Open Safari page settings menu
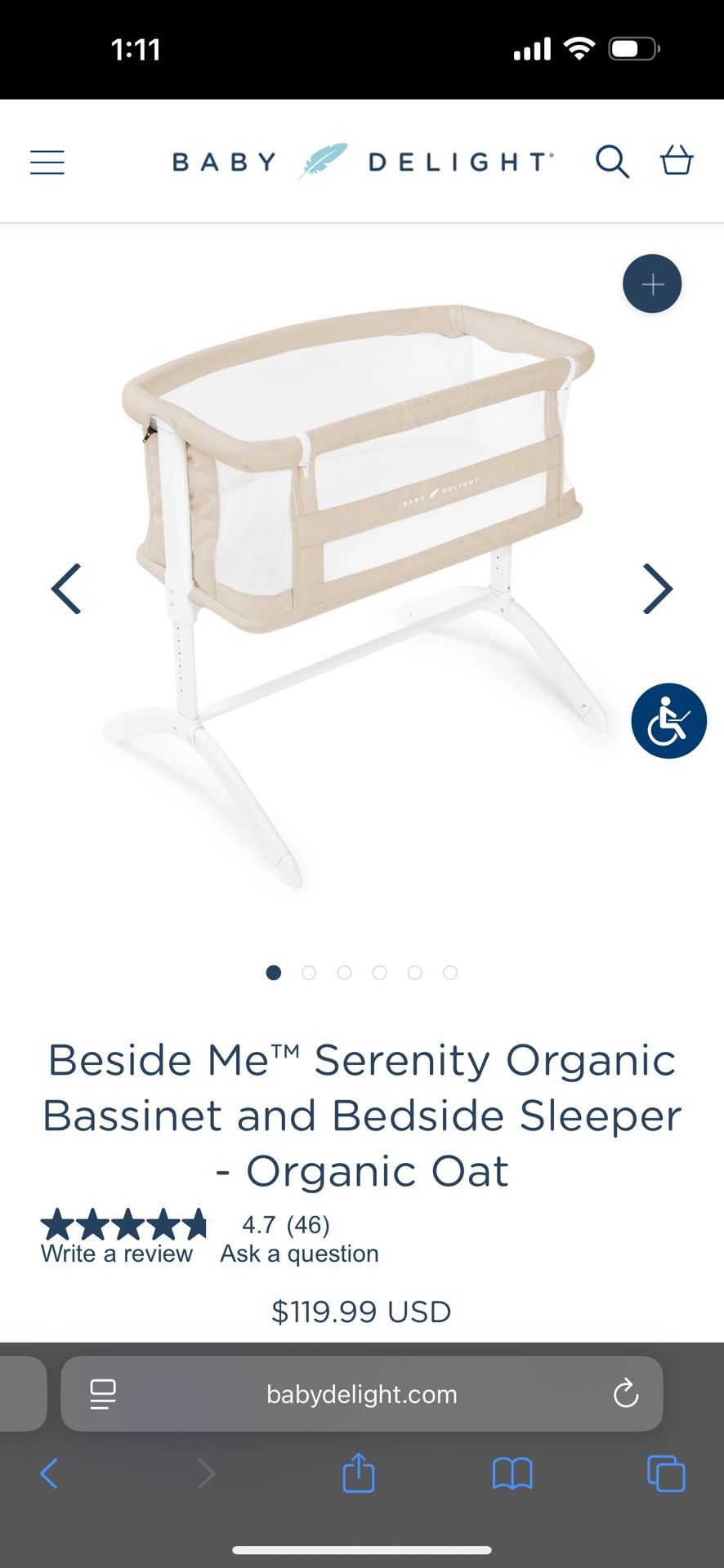 (x=103, y=1394)
